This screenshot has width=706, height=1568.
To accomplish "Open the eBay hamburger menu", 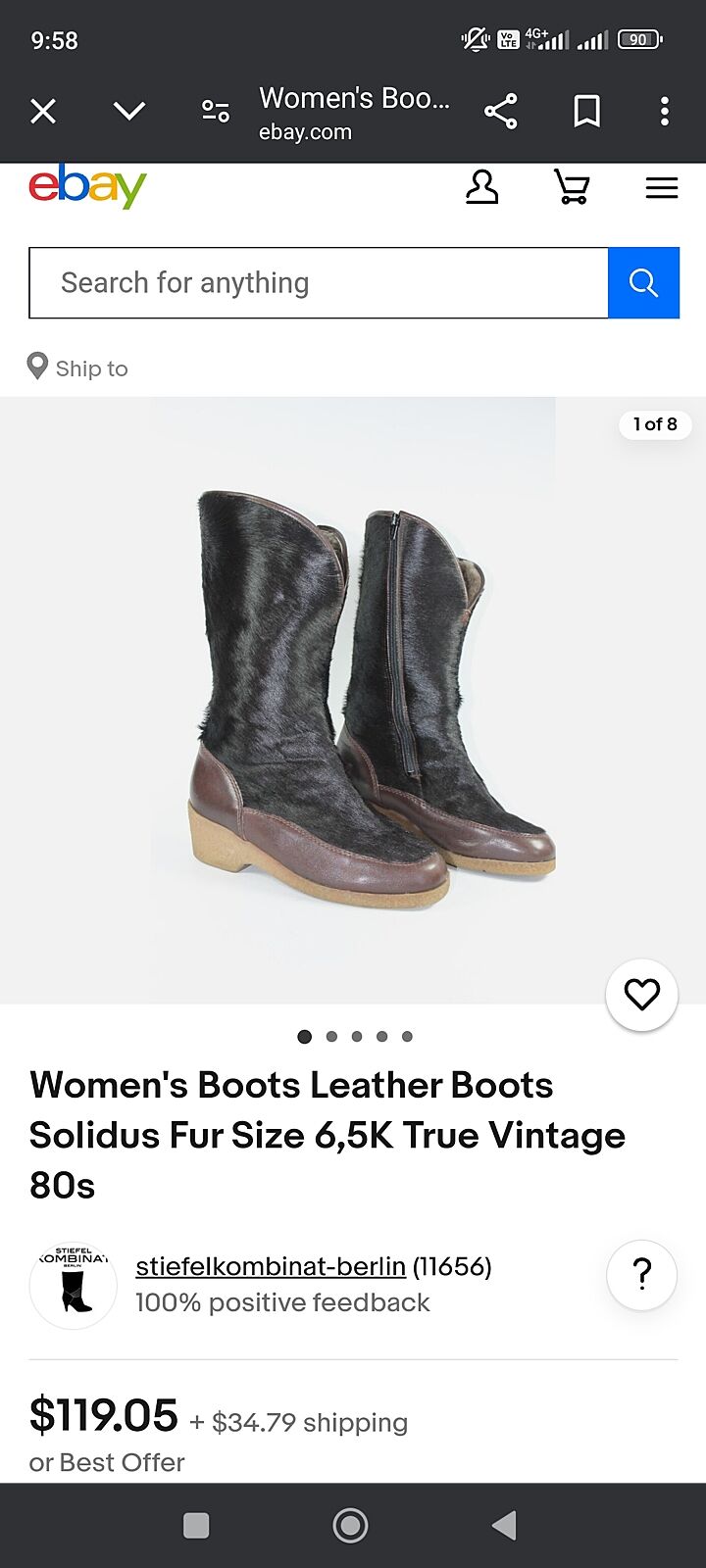I will (x=662, y=187).
